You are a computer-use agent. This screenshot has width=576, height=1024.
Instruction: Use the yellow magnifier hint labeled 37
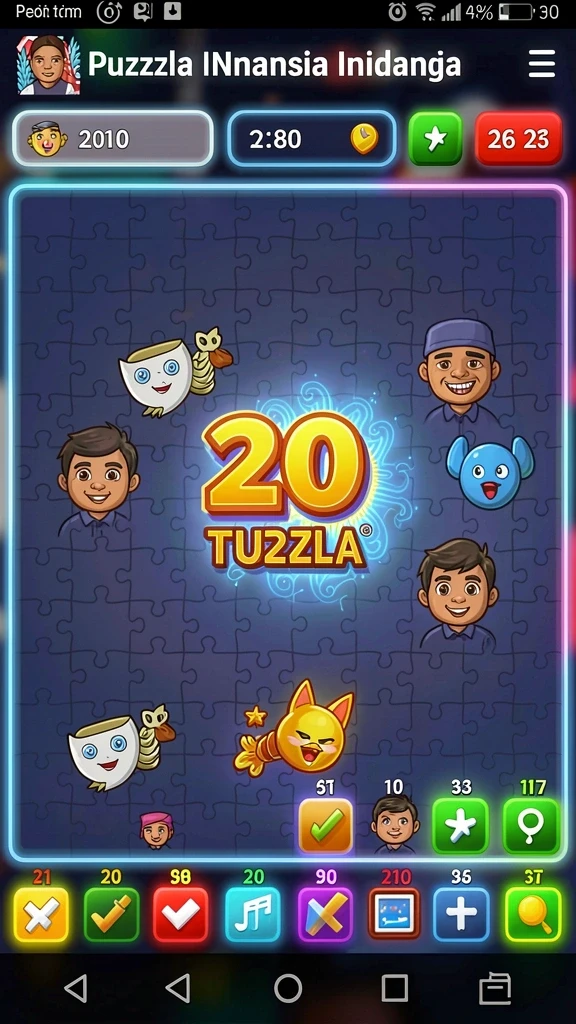click(534, 914)
